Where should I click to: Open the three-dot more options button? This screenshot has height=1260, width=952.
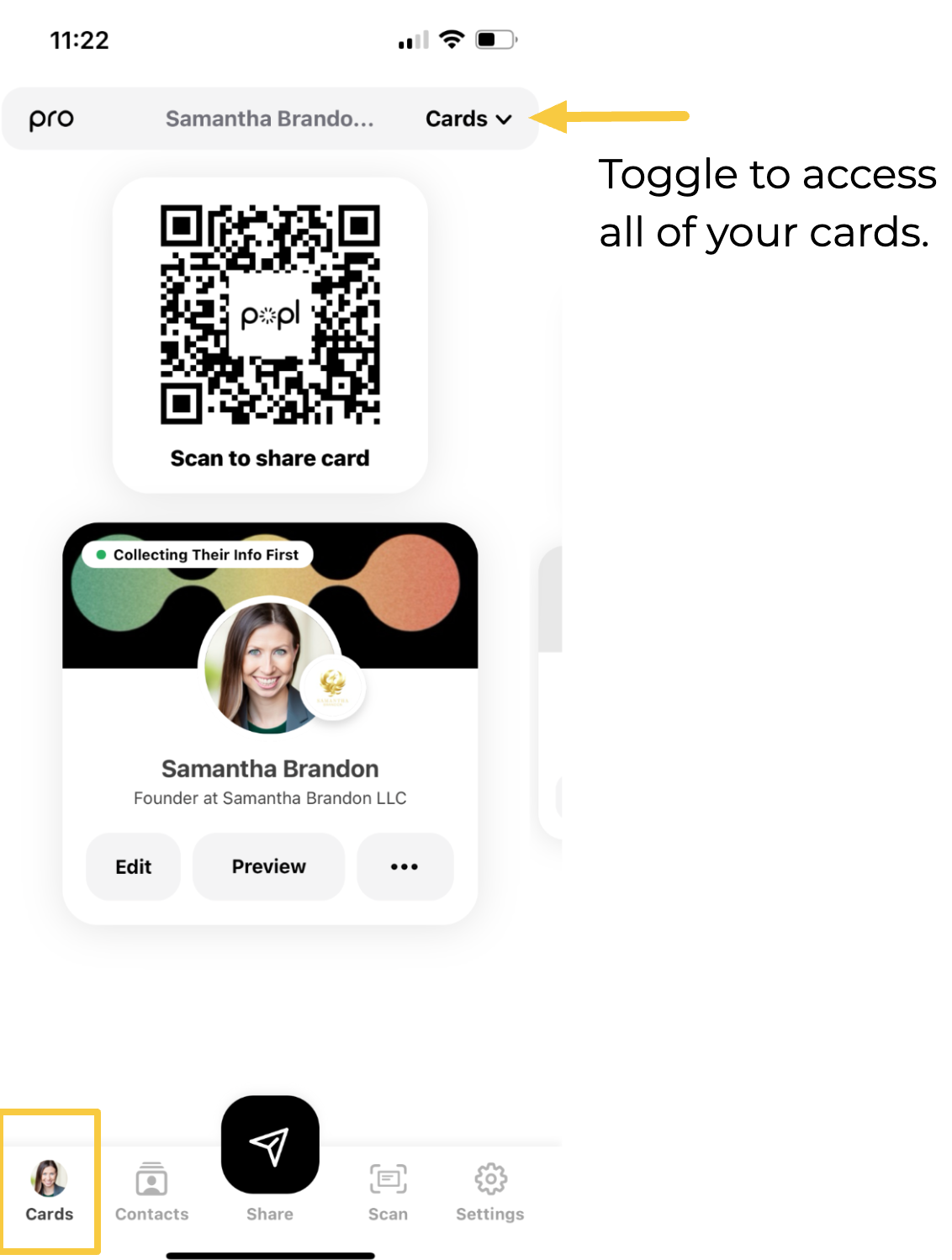coord(405,866)
